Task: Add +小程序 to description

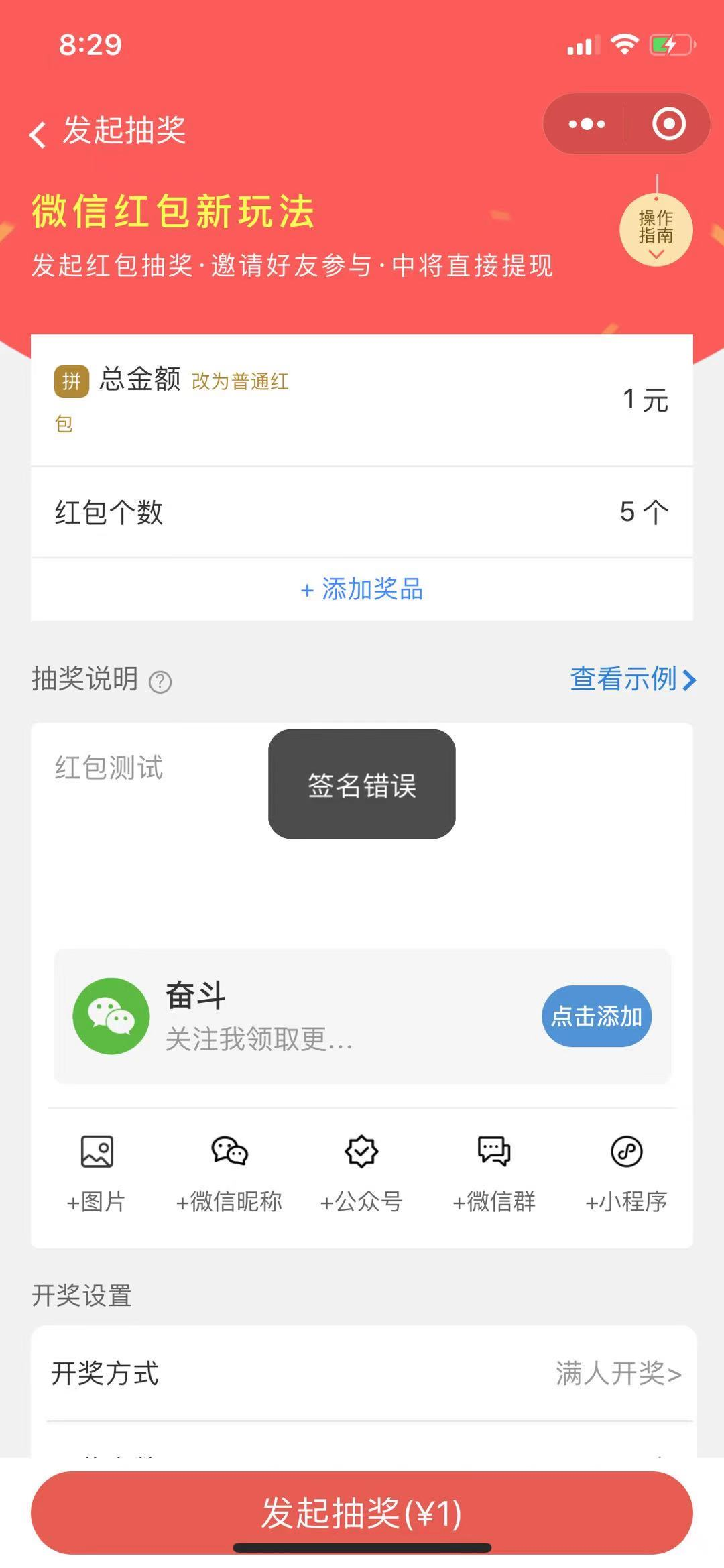Action: (x=627, y=1173)
